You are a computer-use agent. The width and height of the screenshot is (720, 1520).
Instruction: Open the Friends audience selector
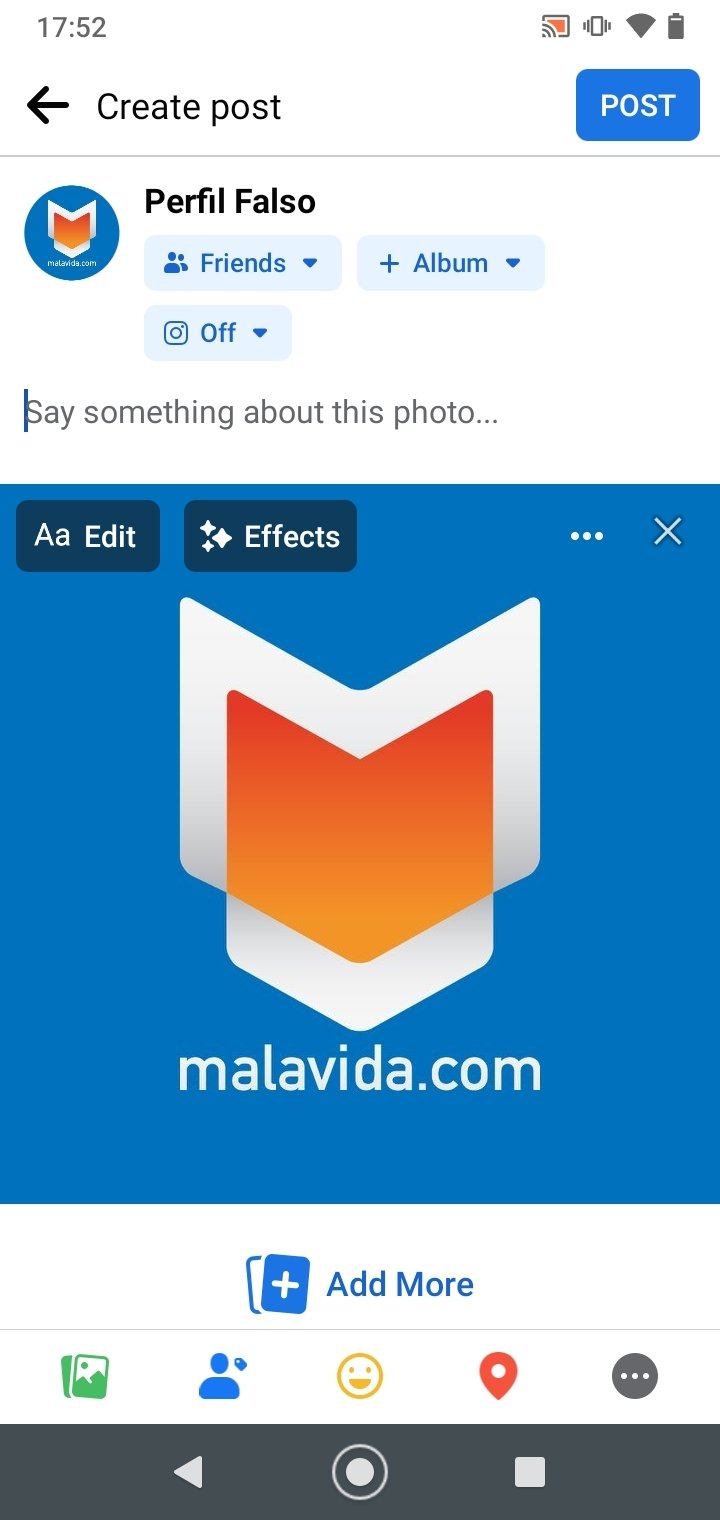coord(243,263)
